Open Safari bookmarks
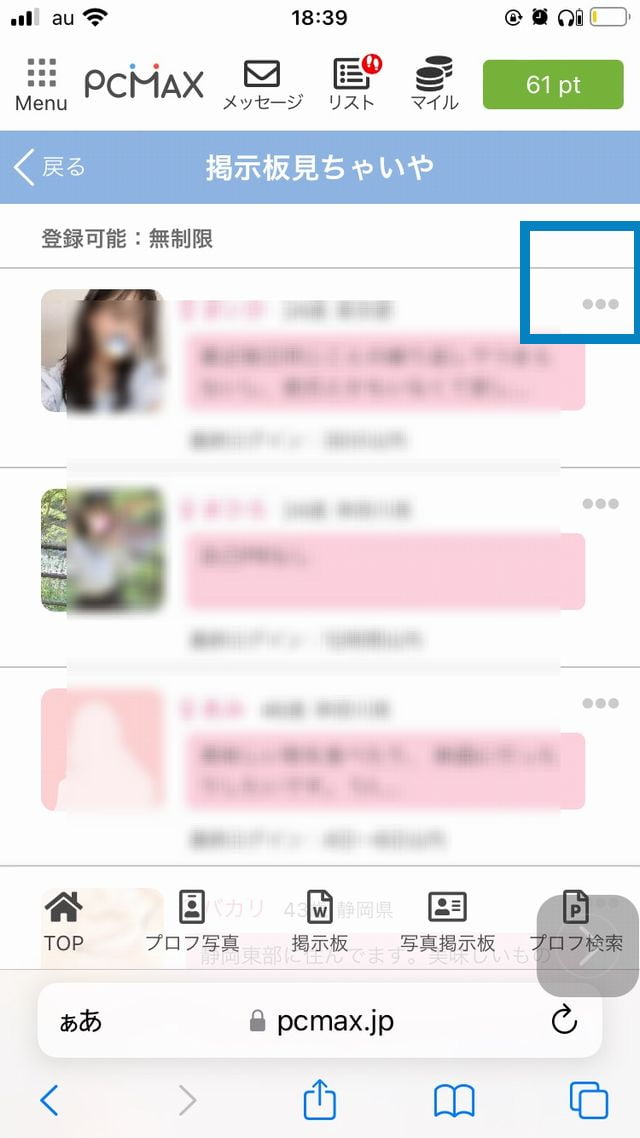640x1138 pixels. coord(454,1101)
